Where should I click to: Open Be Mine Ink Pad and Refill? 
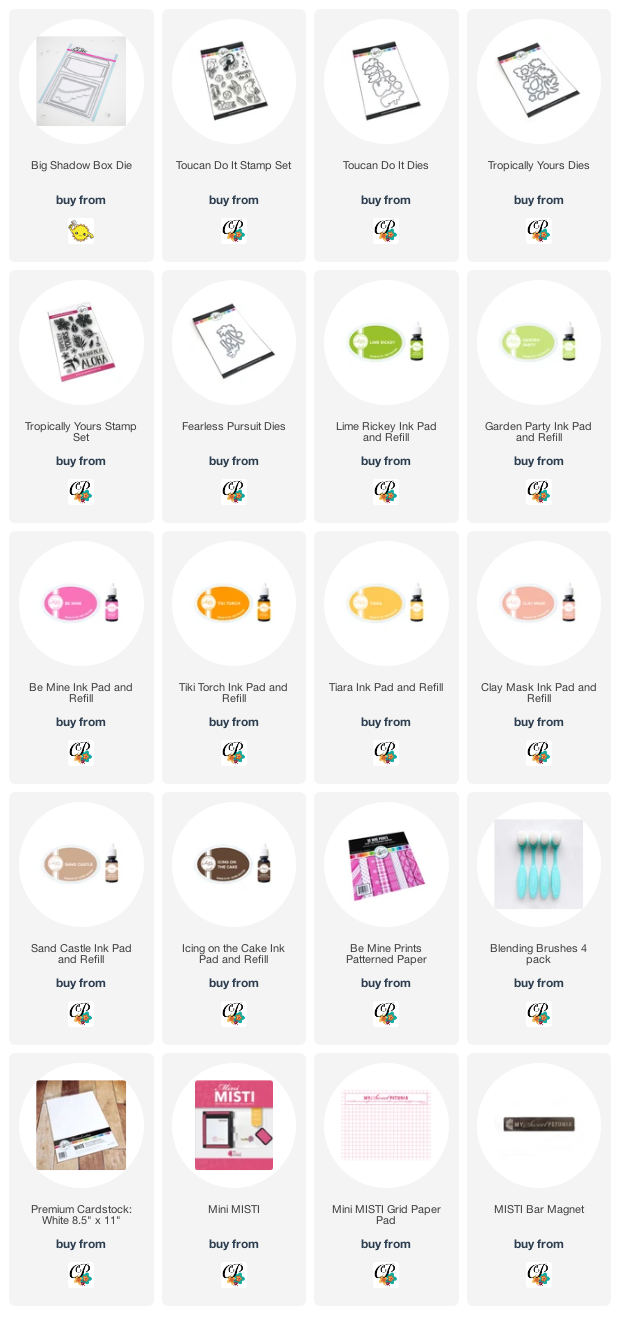[x=81, y=657]
